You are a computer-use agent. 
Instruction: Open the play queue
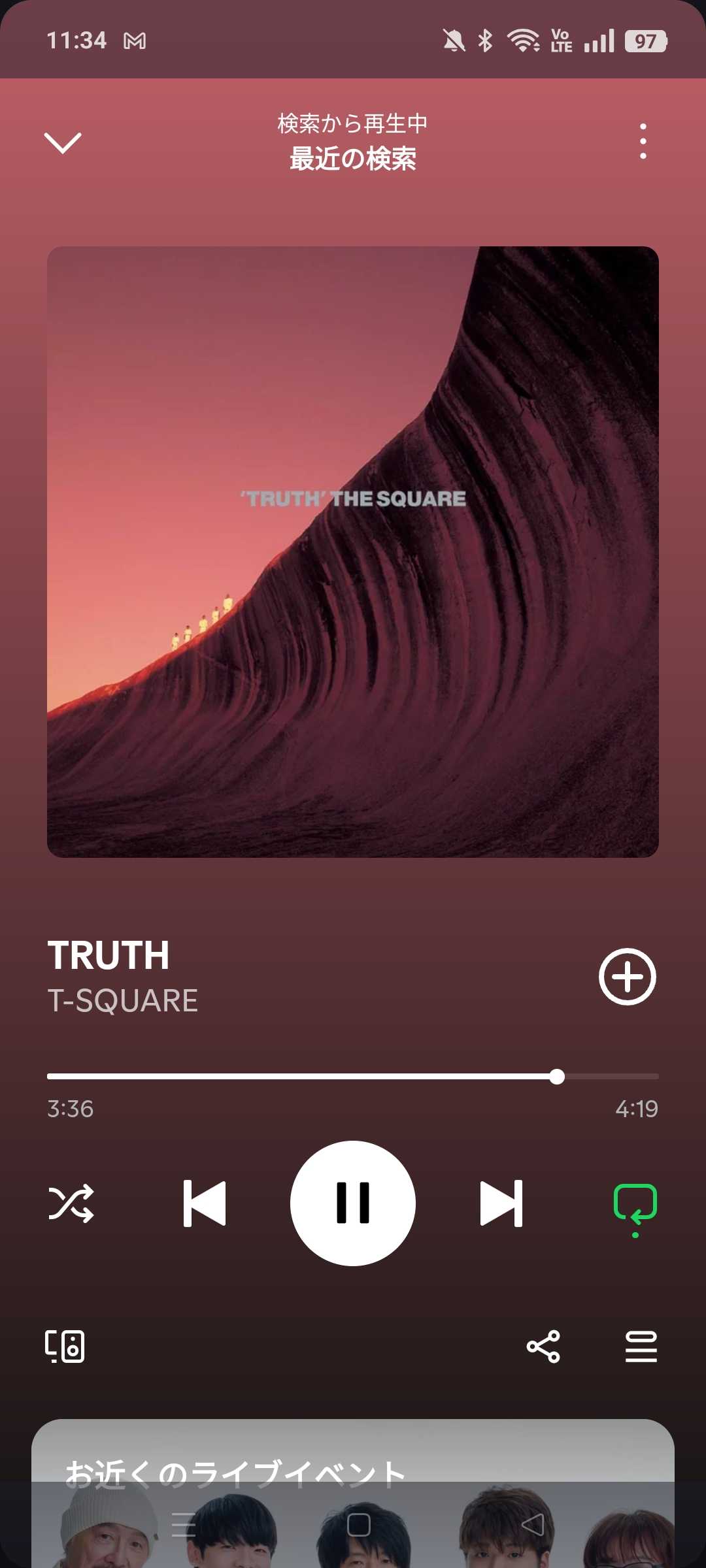pyautogui.click(x=641, y=1347)
